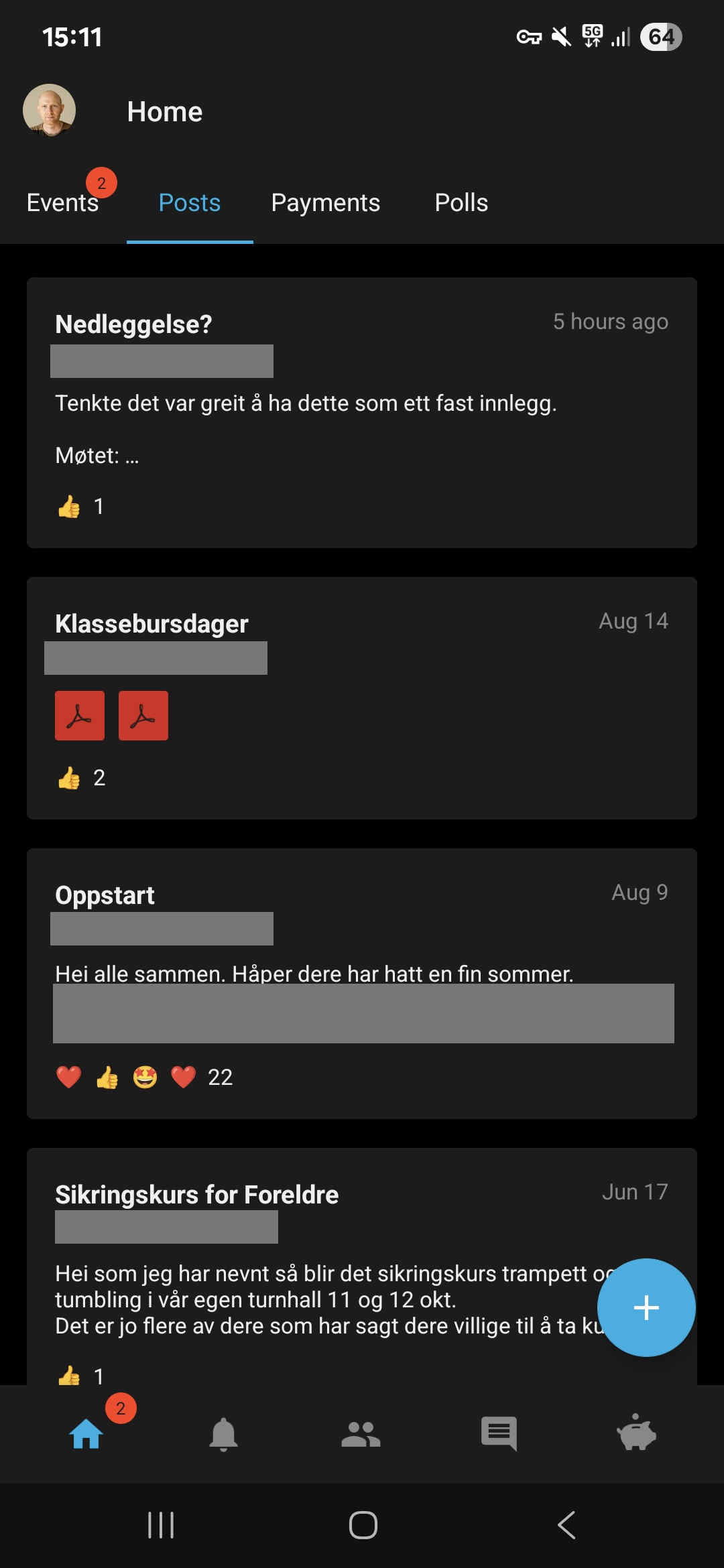Create a new post with the plus button
724x1568 pixels.
point(646,1307)
